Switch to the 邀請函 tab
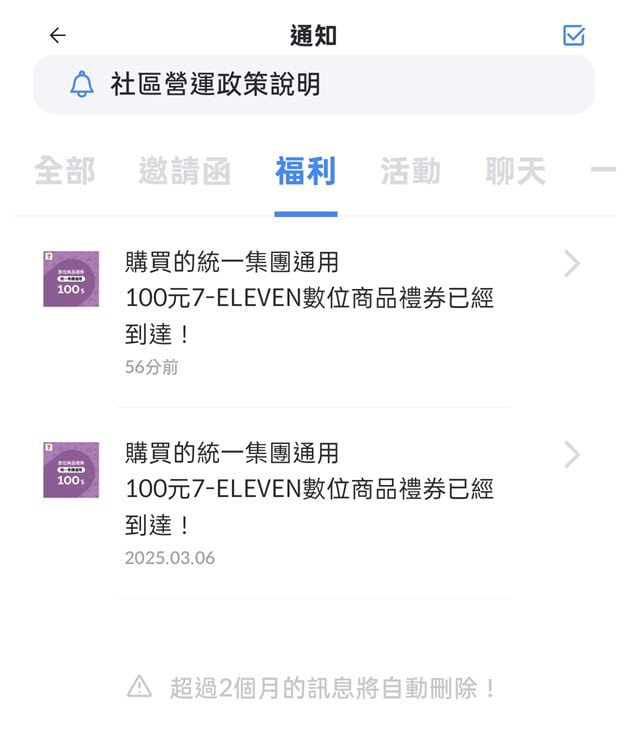 185,172
